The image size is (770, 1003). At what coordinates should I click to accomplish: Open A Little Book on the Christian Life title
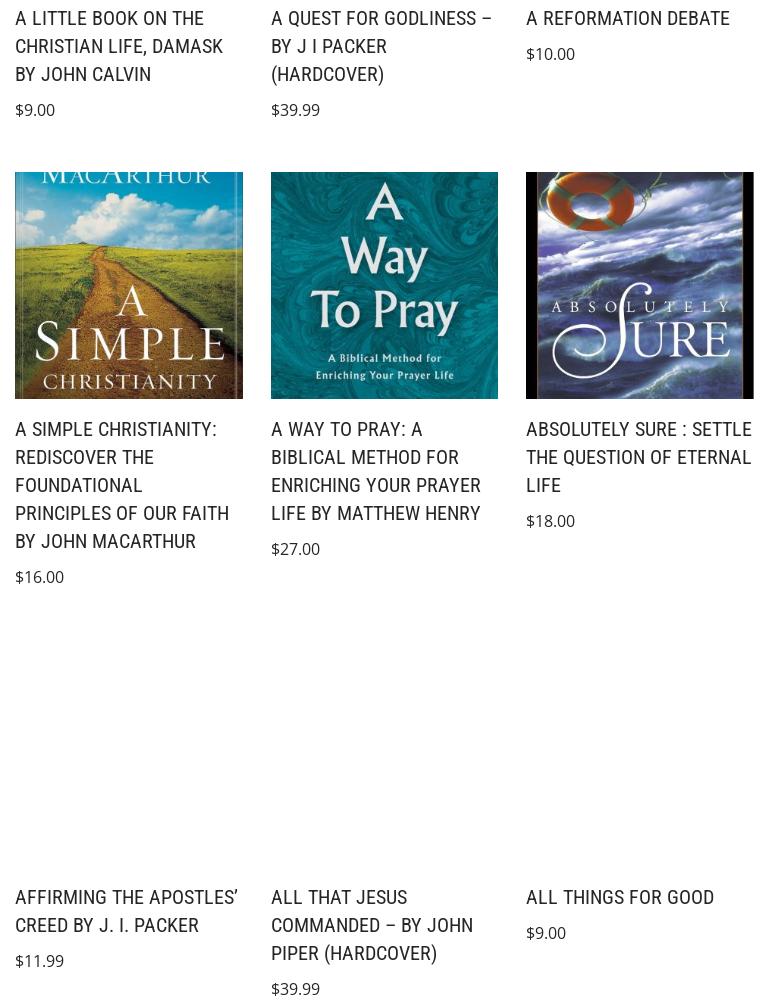click(x=119, y=46)
